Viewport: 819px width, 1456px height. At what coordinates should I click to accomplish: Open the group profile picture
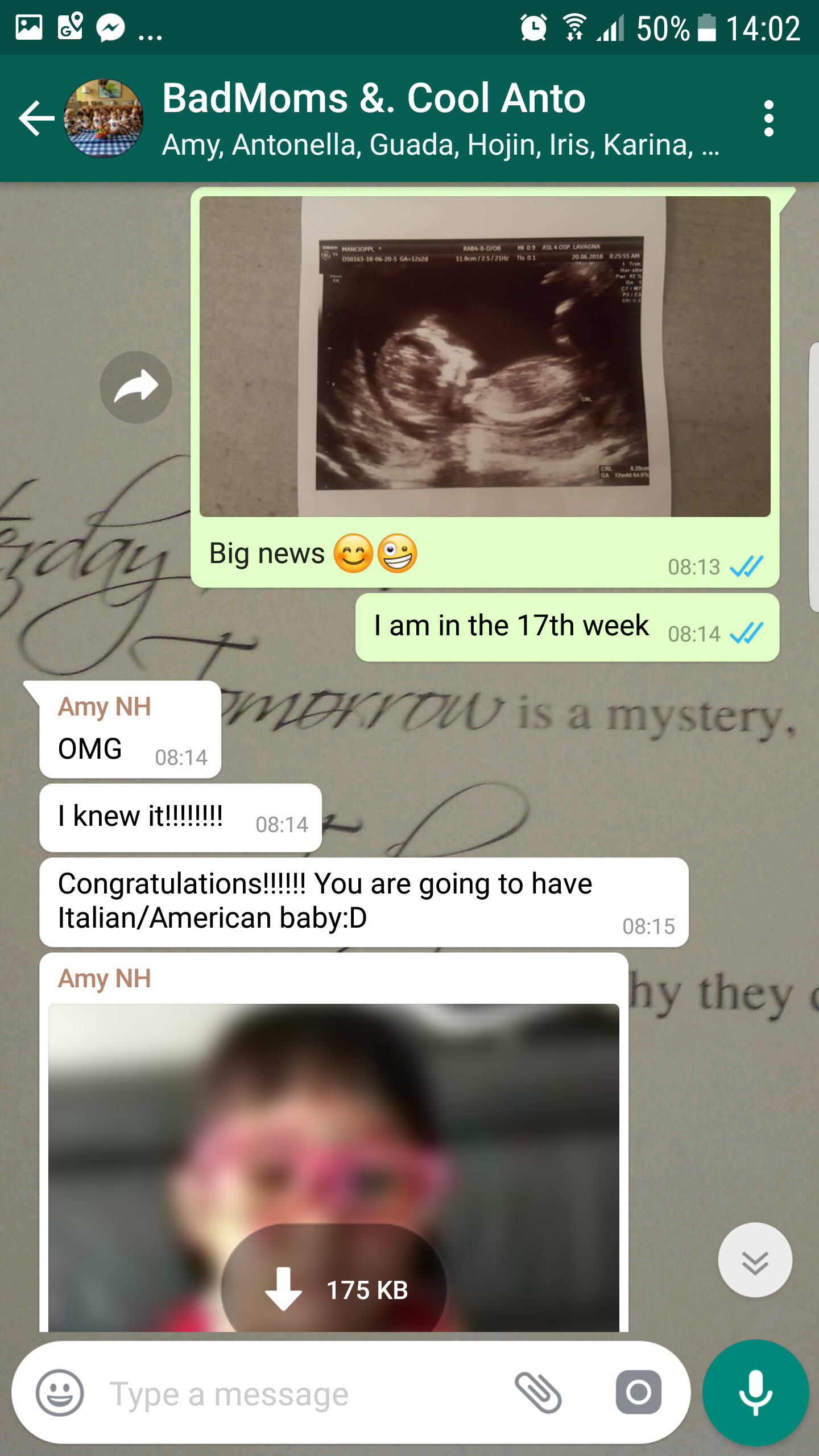pos(103,118)
